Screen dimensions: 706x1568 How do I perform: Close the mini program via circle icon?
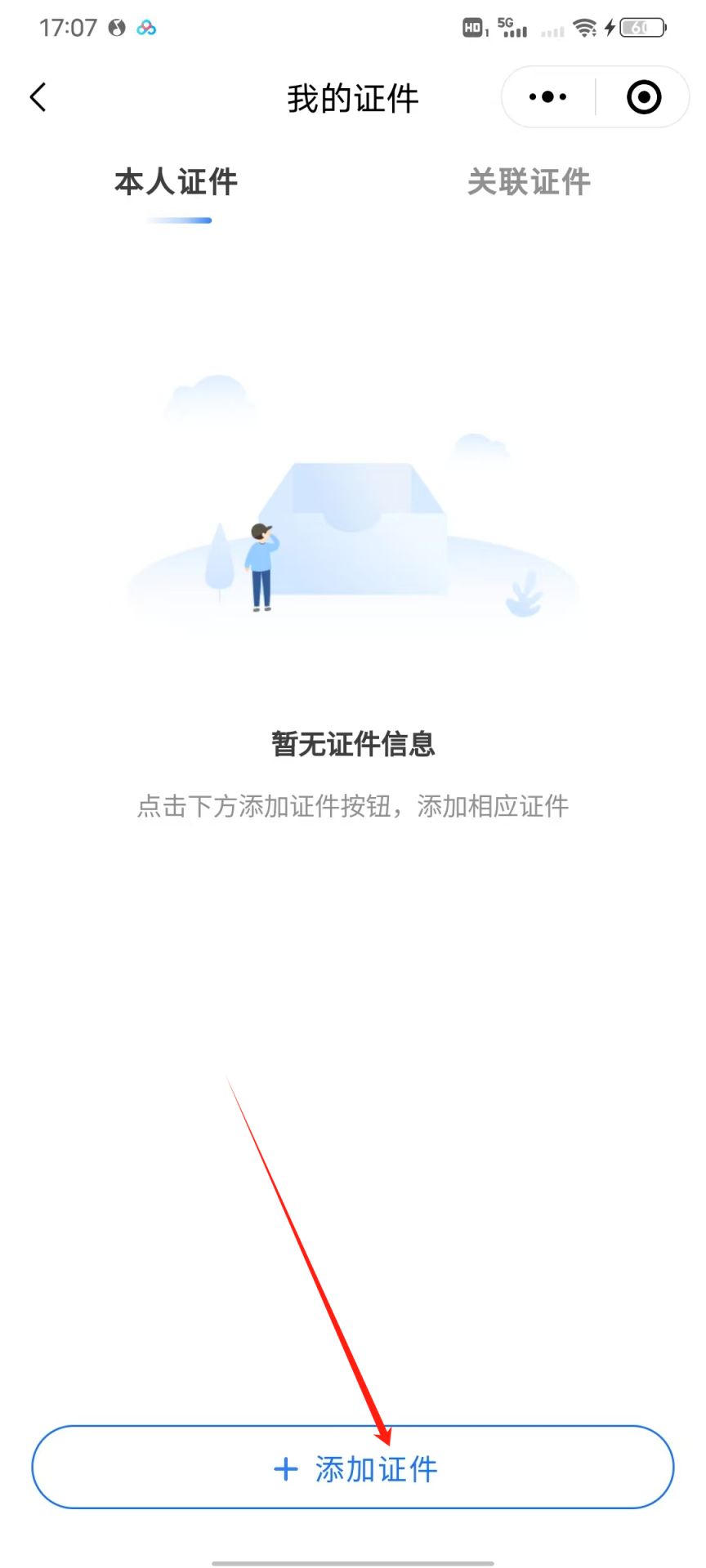point(643,97)
